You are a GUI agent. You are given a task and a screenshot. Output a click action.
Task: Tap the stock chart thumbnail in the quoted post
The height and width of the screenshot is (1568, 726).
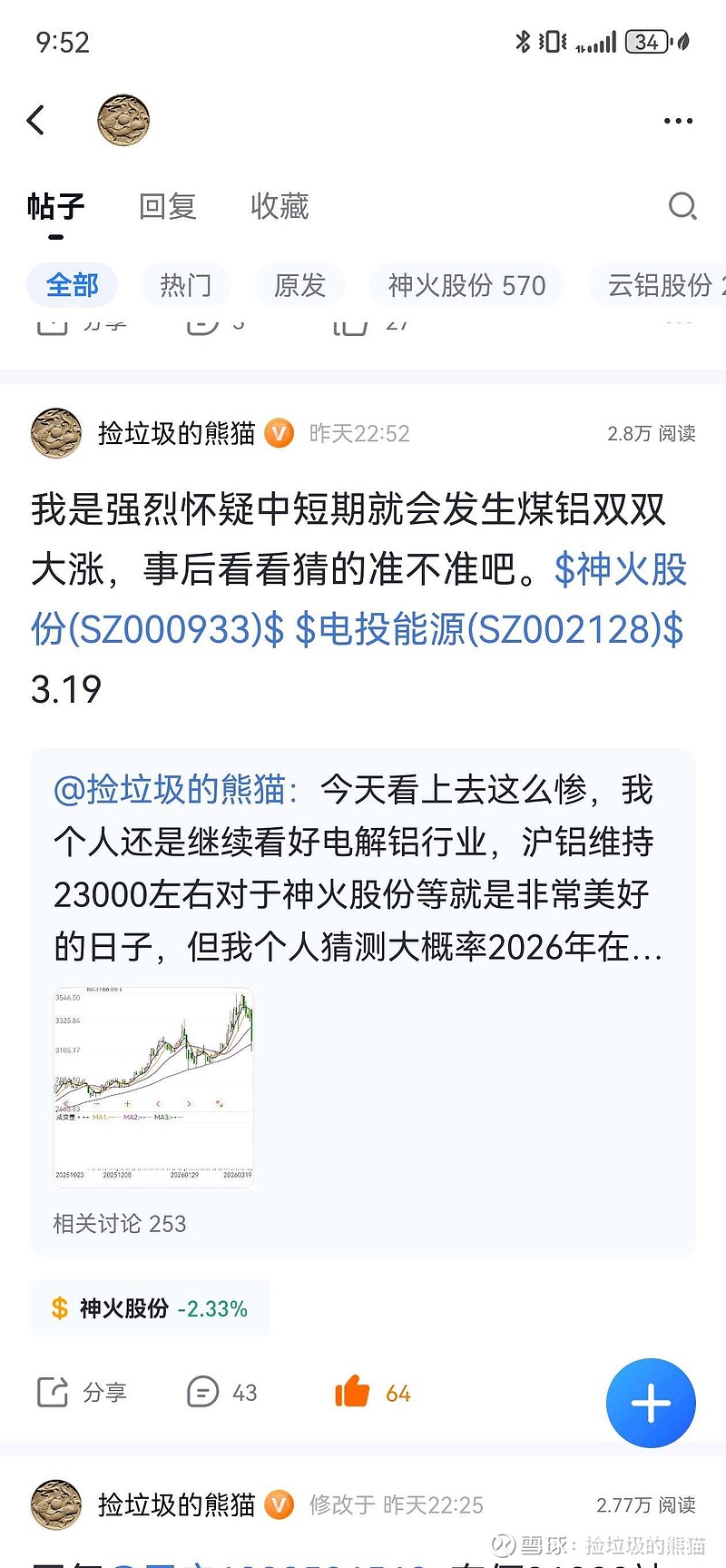point(154,1087)
